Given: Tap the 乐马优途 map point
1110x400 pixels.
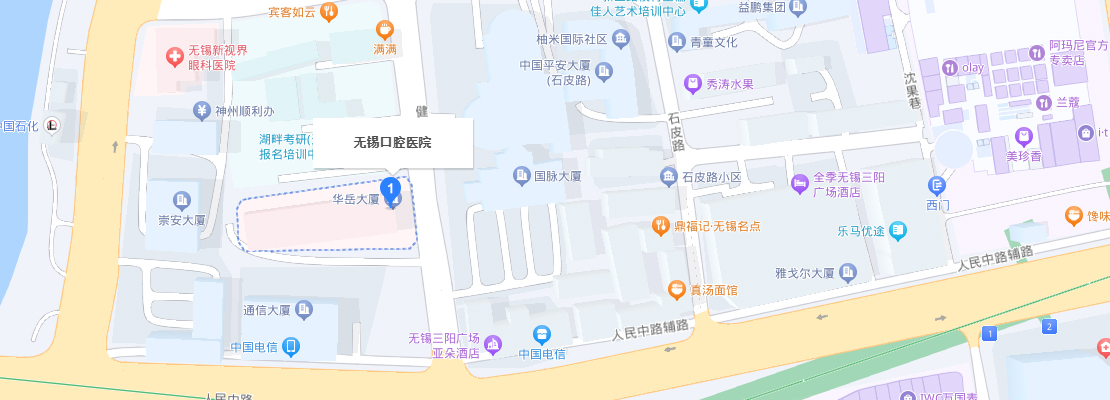Looking at the screenshot, I should (x=898, y=231).
